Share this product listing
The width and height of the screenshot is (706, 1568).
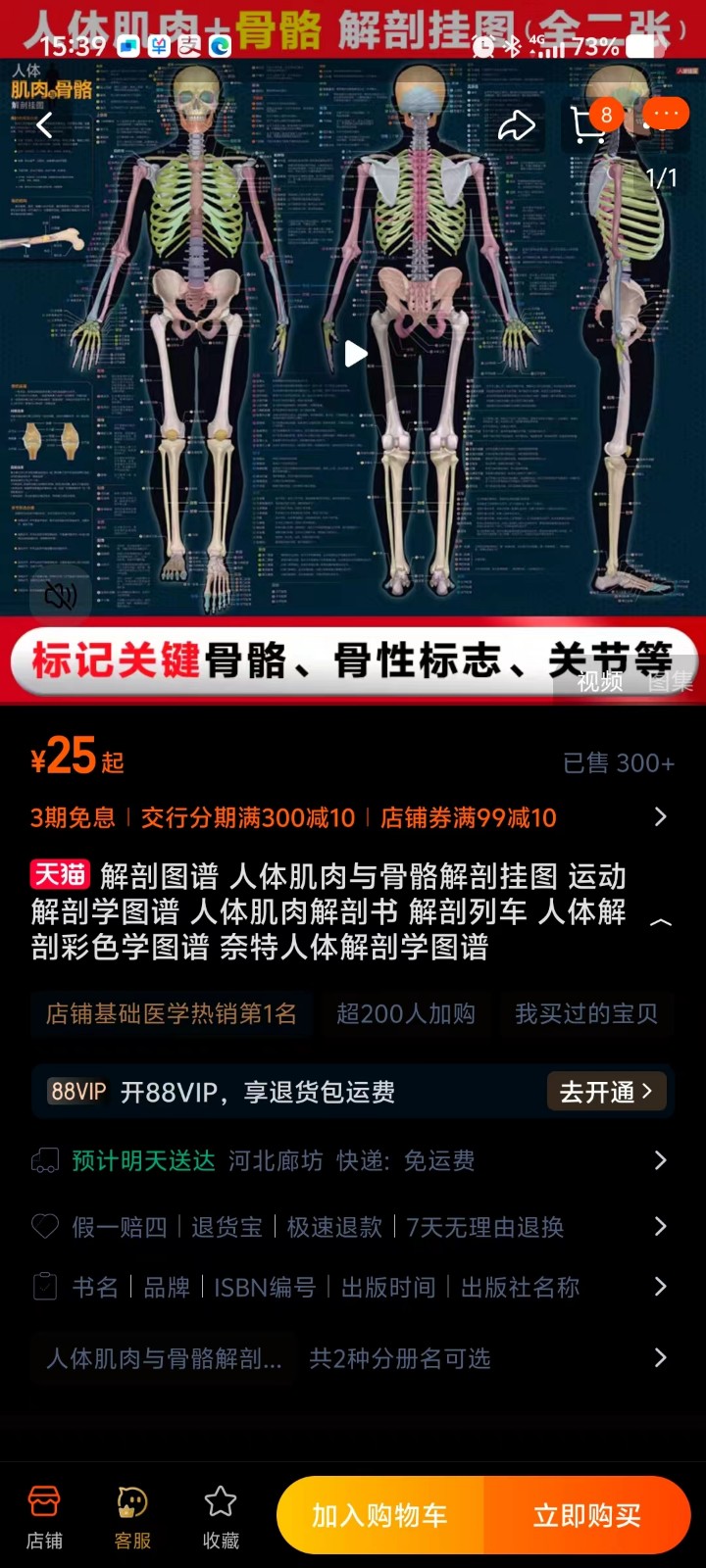click(517, 125)
